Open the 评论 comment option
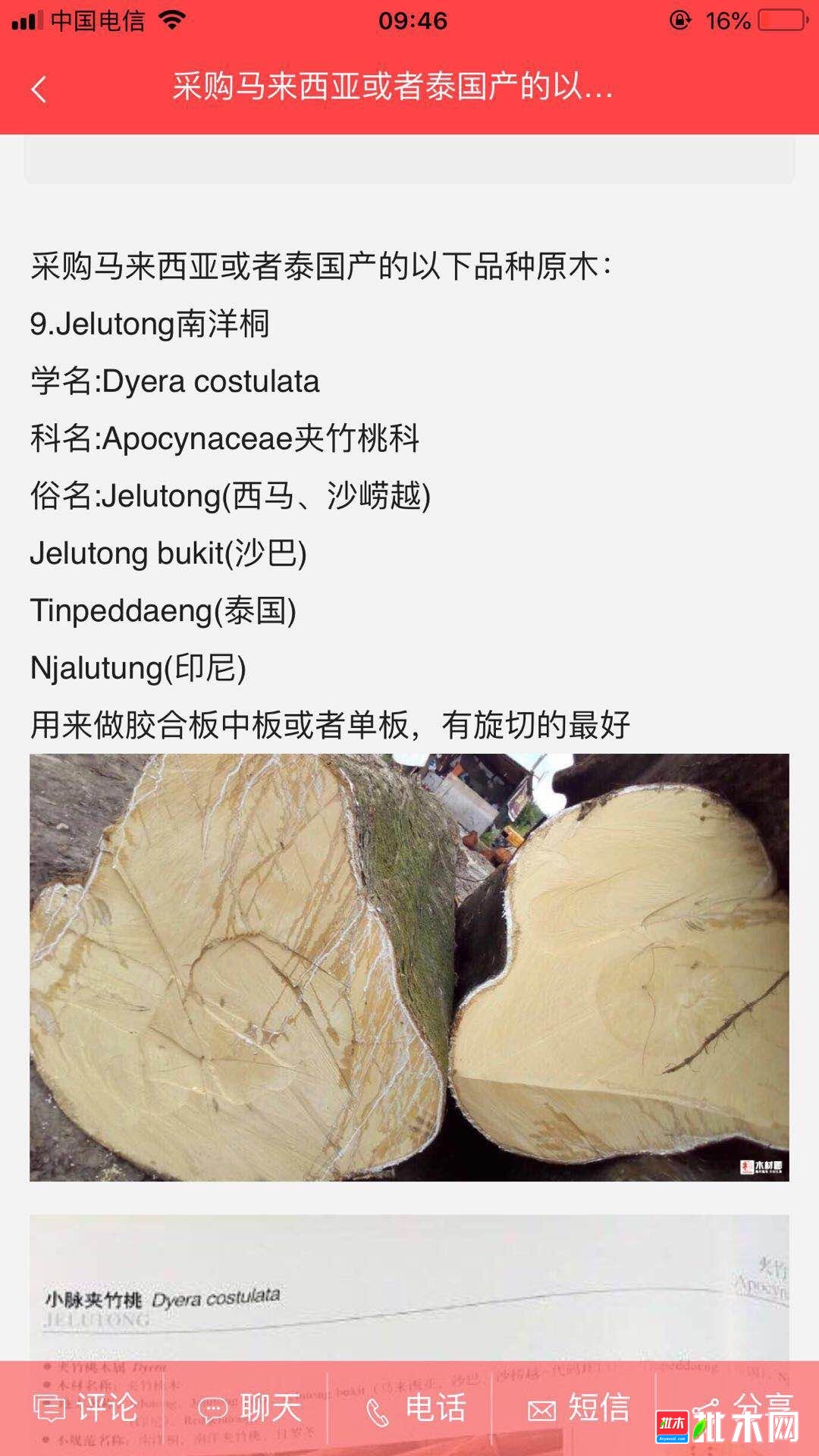The height and width of the screenshot is (1456, 819). click(86, 1408)
